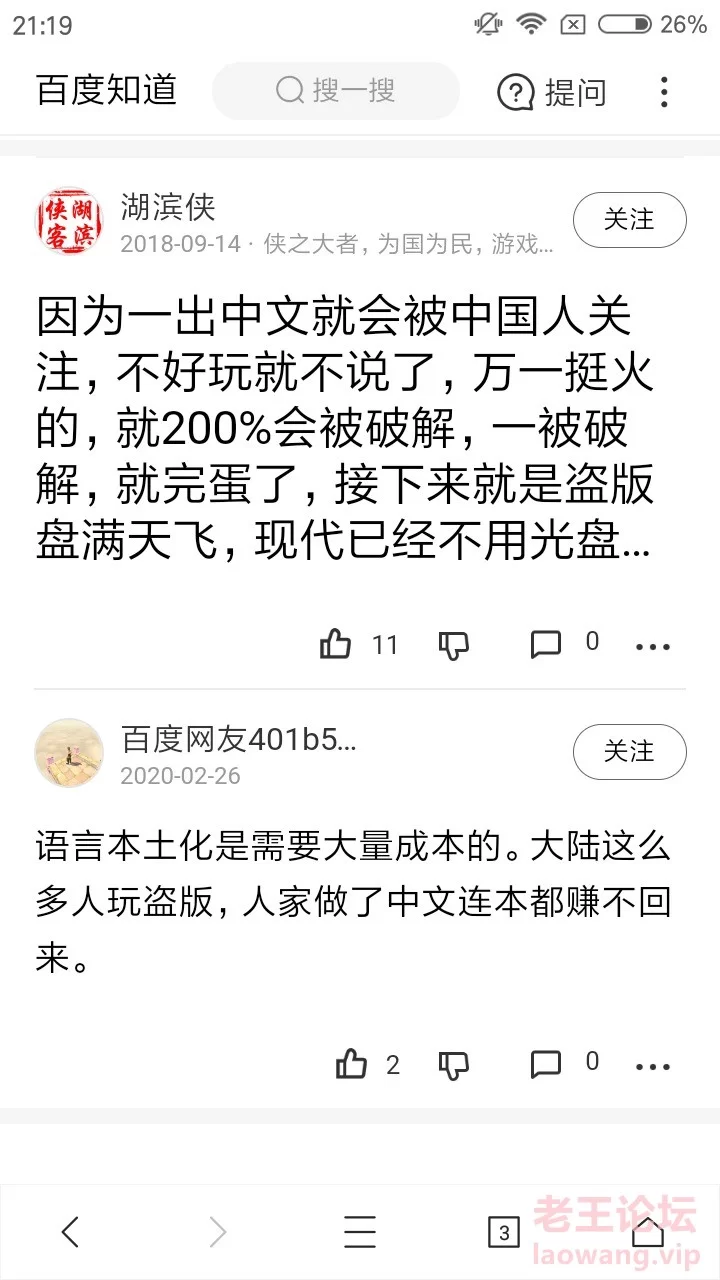This screenshot has width=720, height=1280.
Task: Tap 提问 to ask a question
Action: point(552,92)
